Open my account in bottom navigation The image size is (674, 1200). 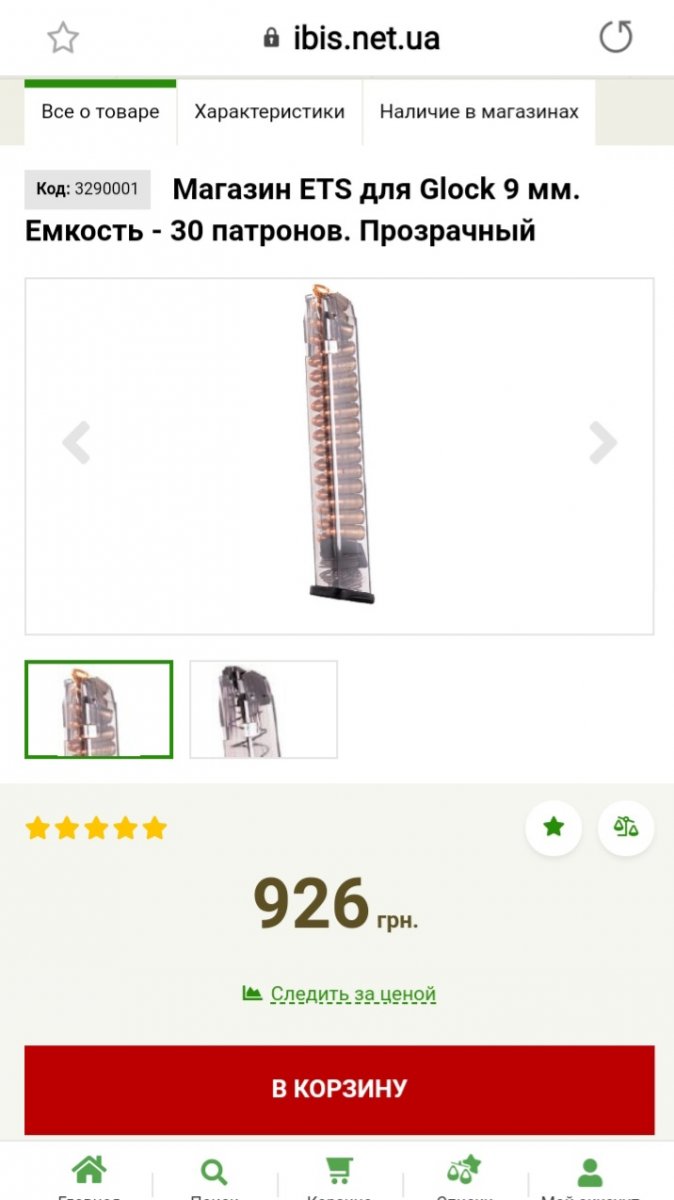click(x=590, y=1175)
